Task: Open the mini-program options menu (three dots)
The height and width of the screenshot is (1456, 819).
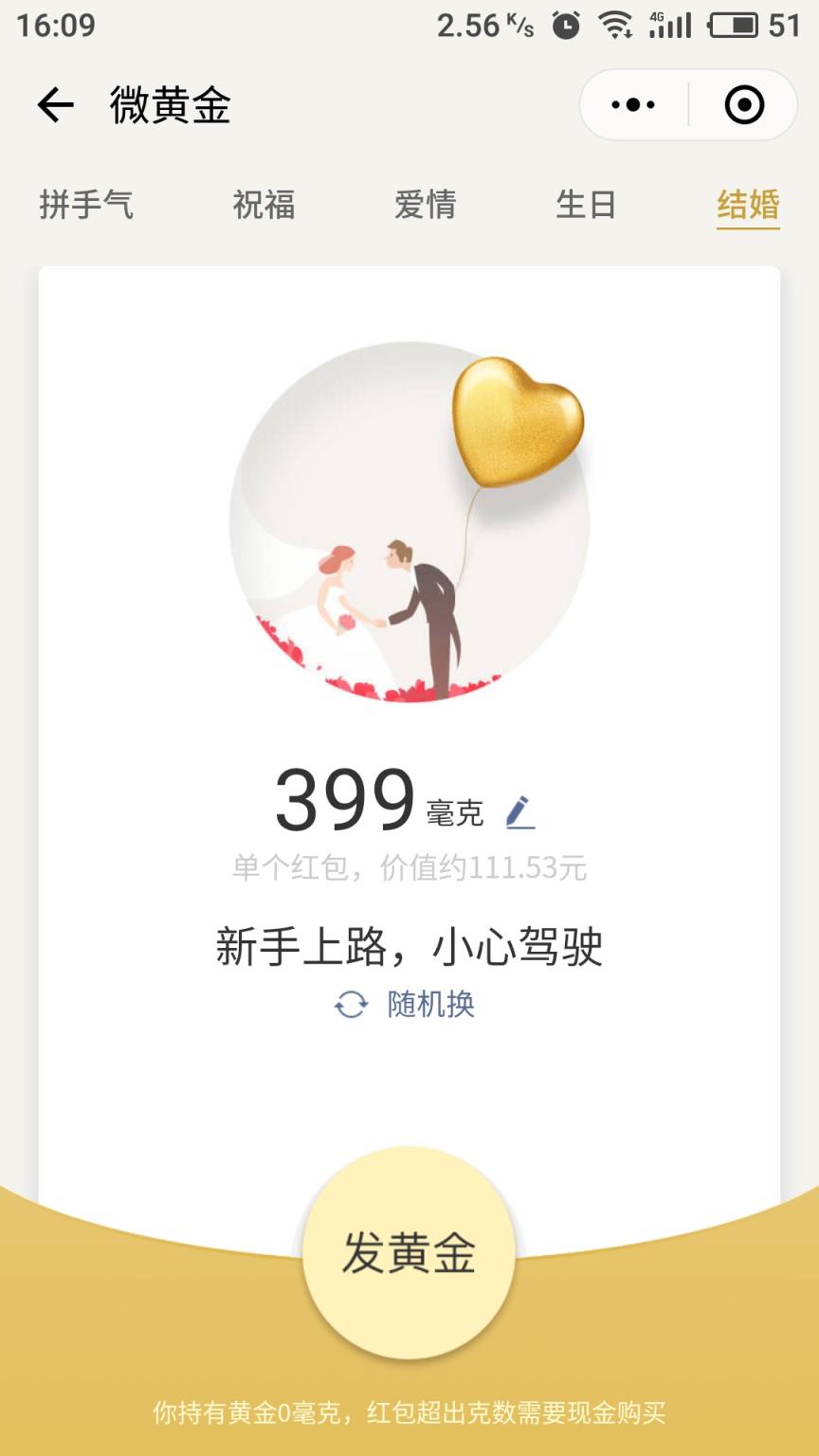Action: click(x=636, y=105)
